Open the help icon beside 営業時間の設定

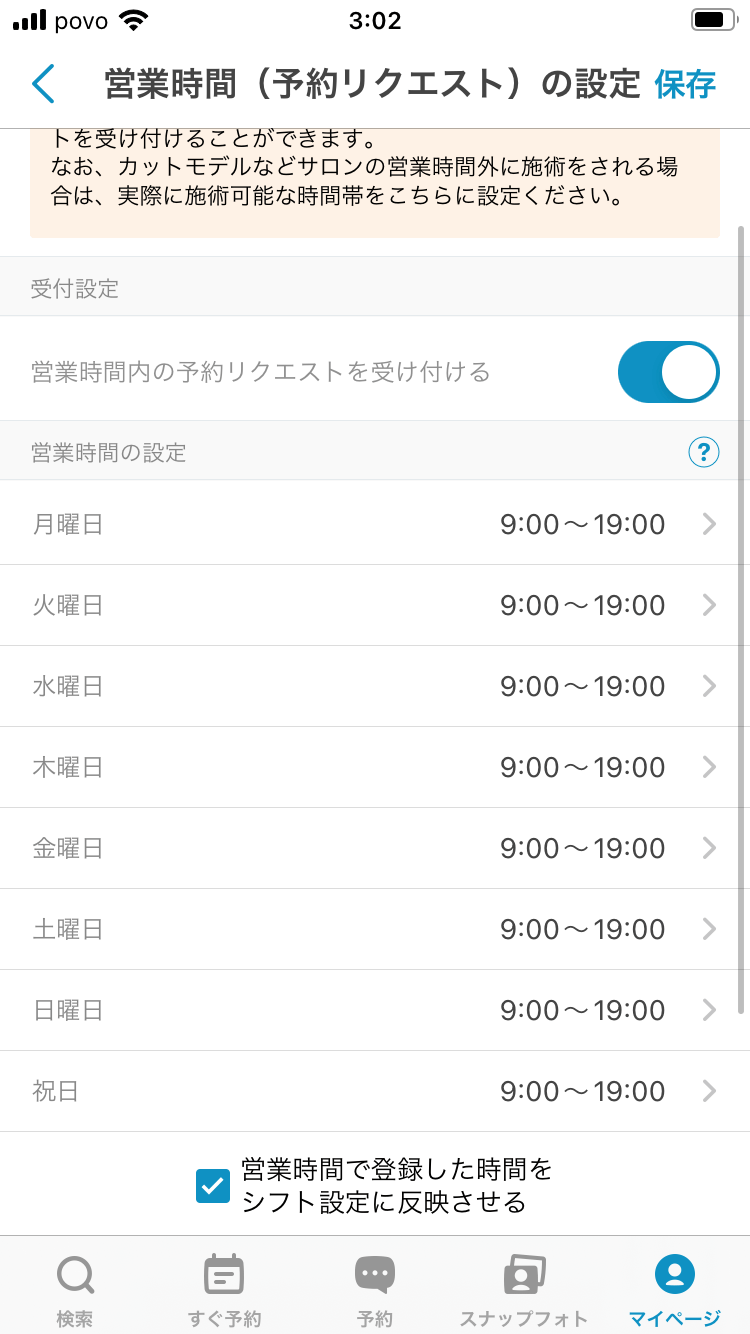click(x=704, y=453)
